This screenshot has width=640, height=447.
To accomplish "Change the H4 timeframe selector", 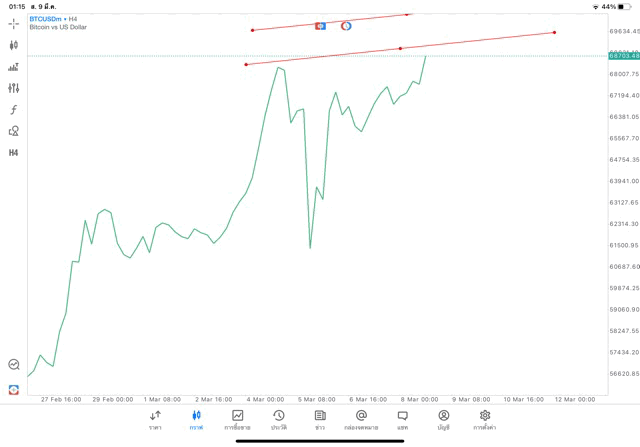I will [14, 153].
